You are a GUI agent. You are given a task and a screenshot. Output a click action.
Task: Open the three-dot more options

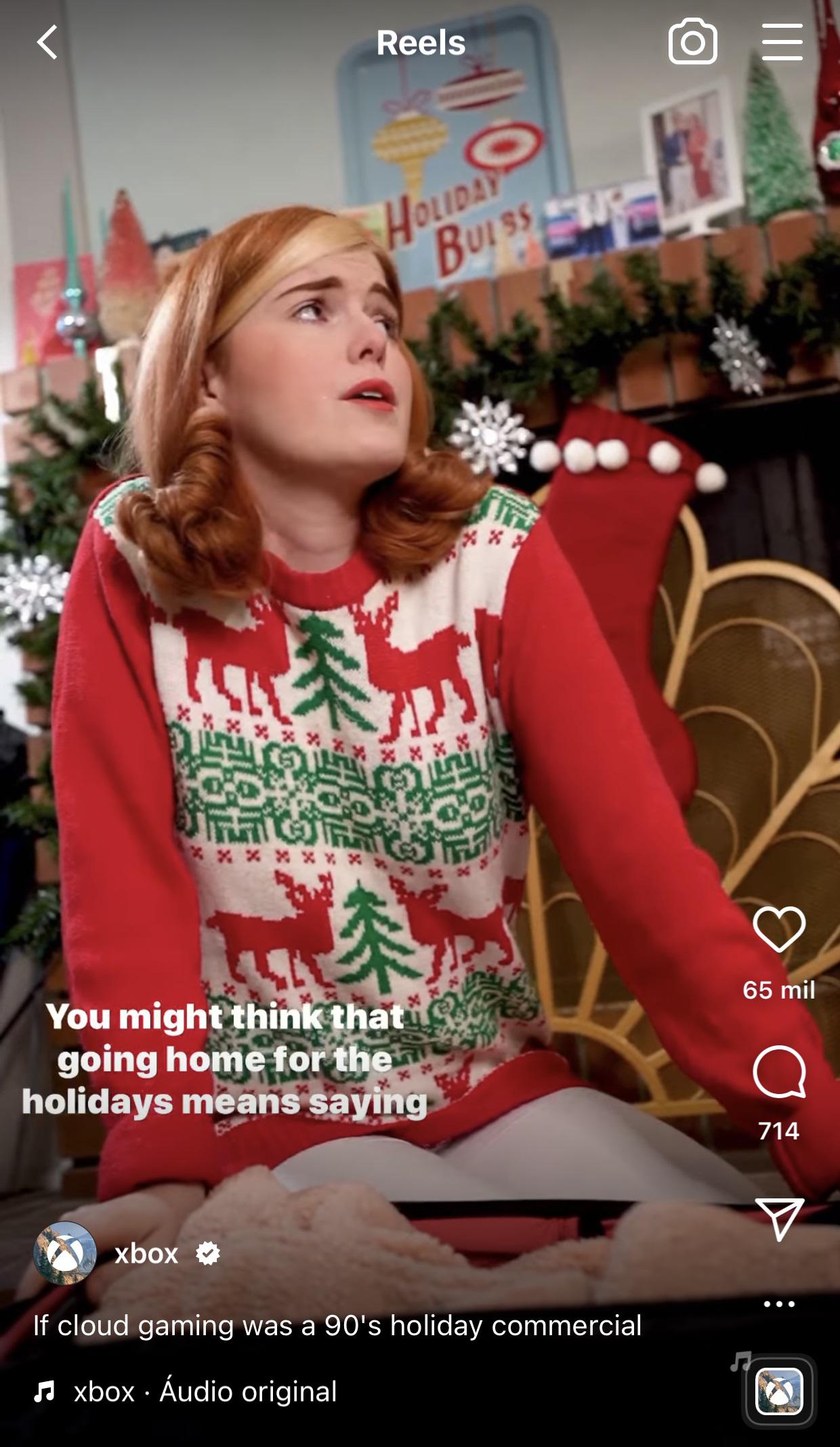click(x=779, y=1303)
